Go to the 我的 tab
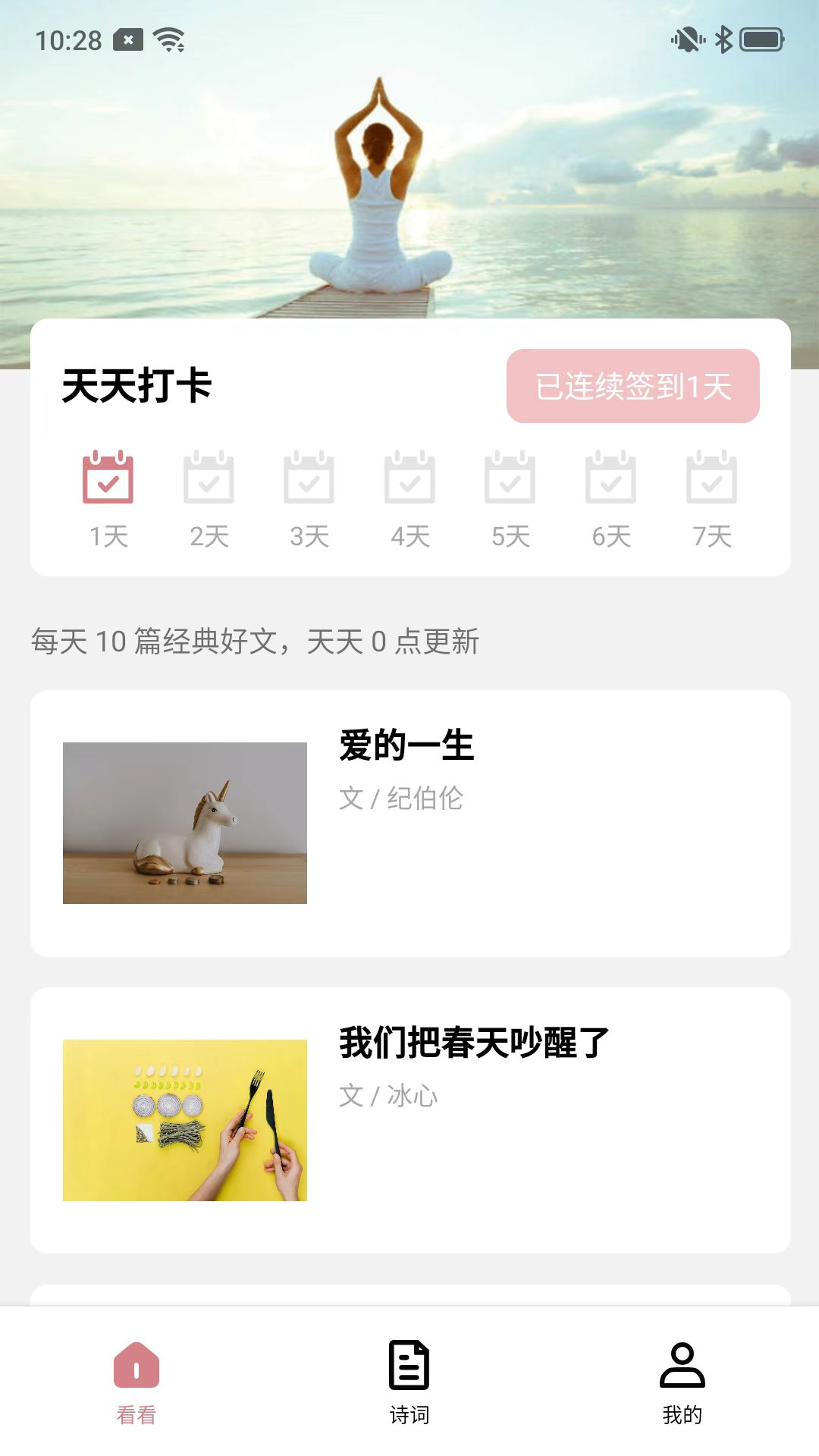 (682, 1382)
